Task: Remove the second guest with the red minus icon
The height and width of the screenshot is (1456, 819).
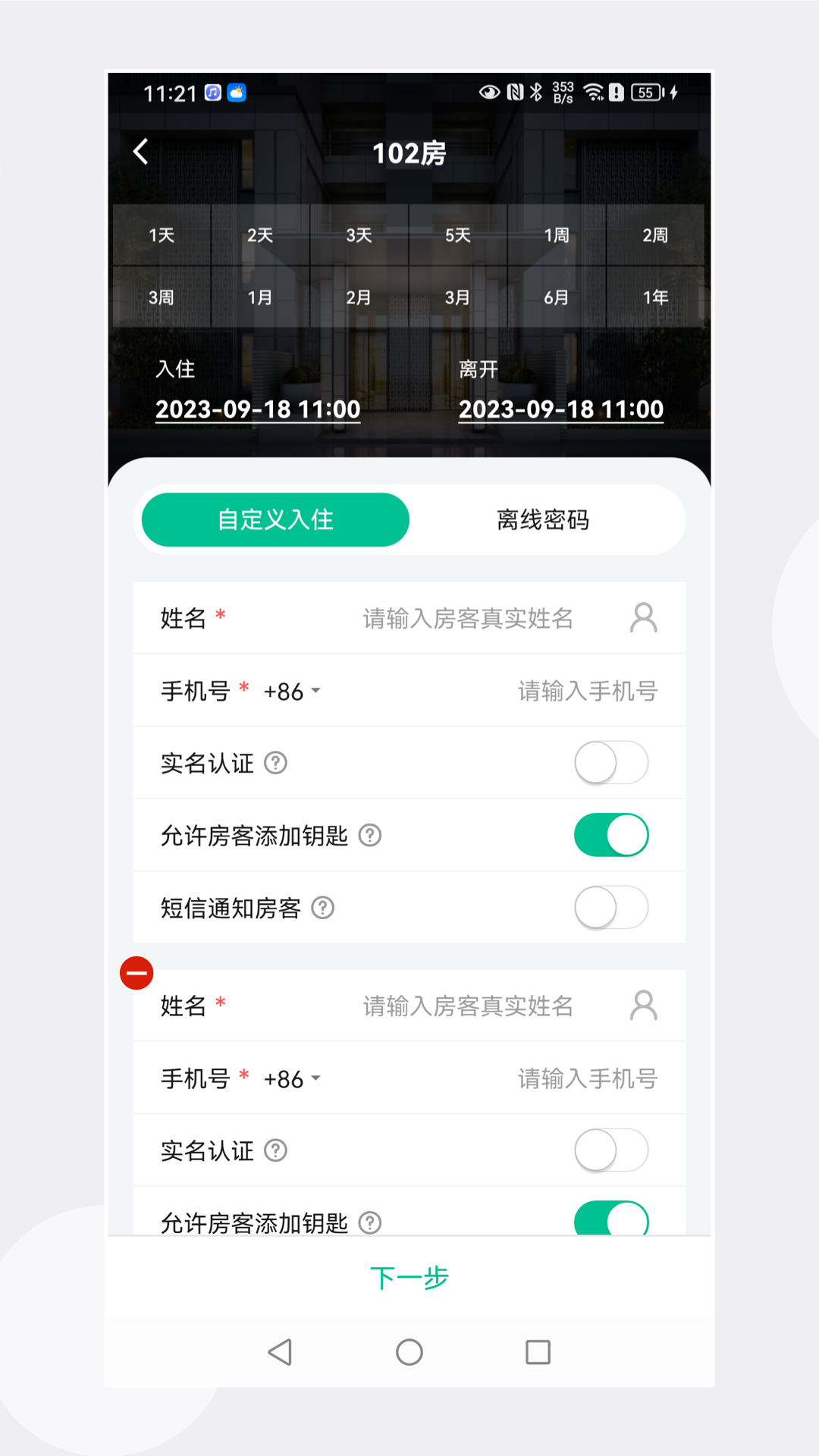Action: 136,972
